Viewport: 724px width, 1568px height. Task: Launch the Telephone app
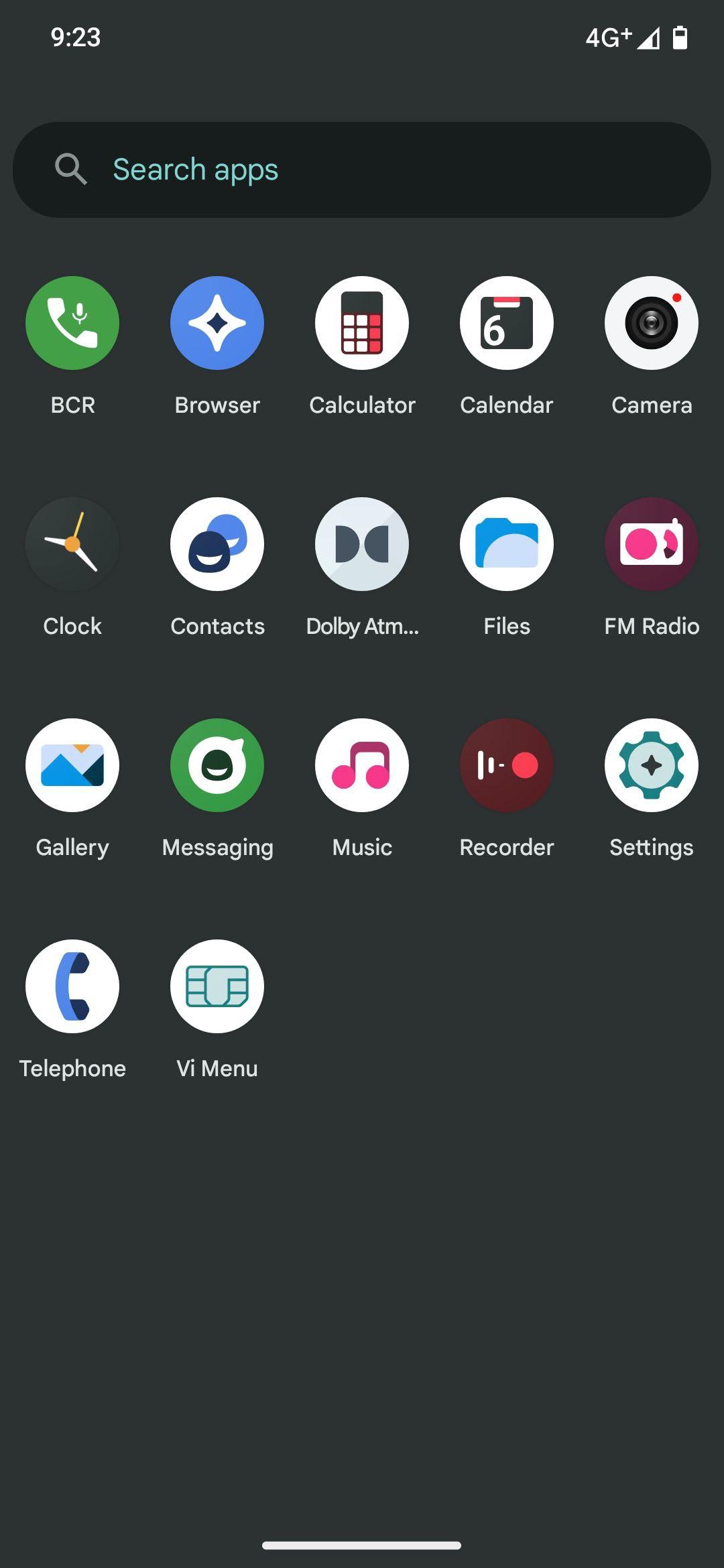tap(72, 986)
